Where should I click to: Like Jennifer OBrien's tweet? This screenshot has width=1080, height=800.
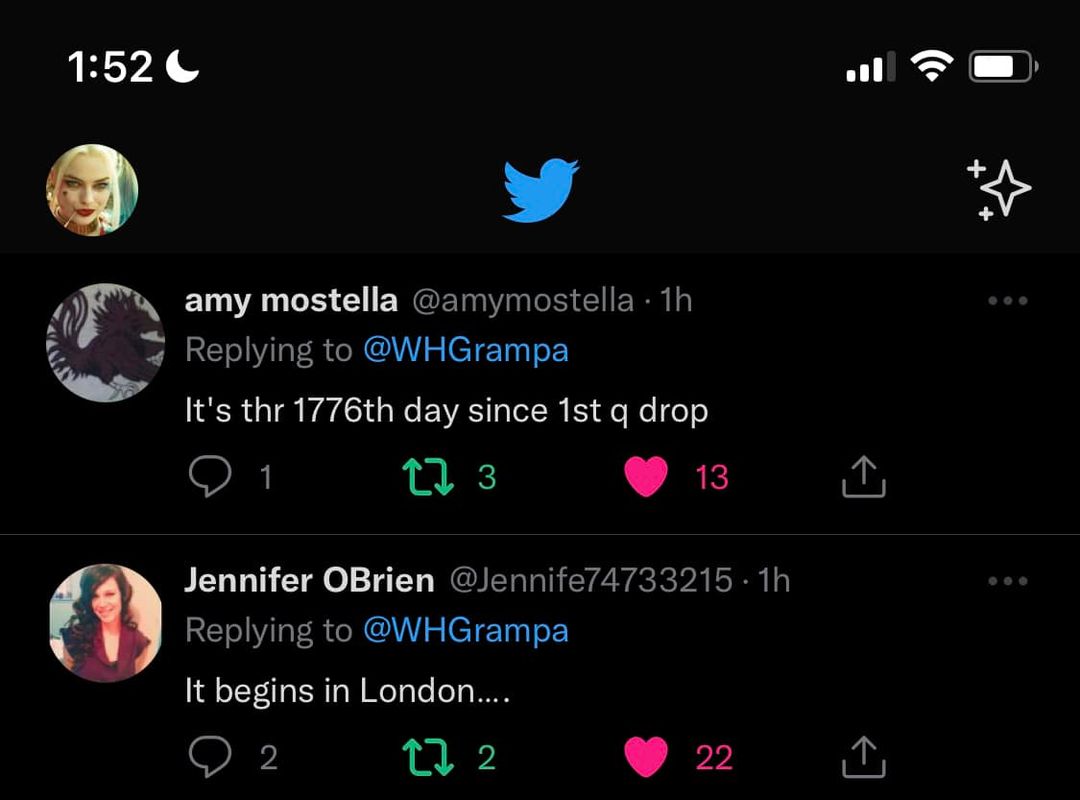646,758
